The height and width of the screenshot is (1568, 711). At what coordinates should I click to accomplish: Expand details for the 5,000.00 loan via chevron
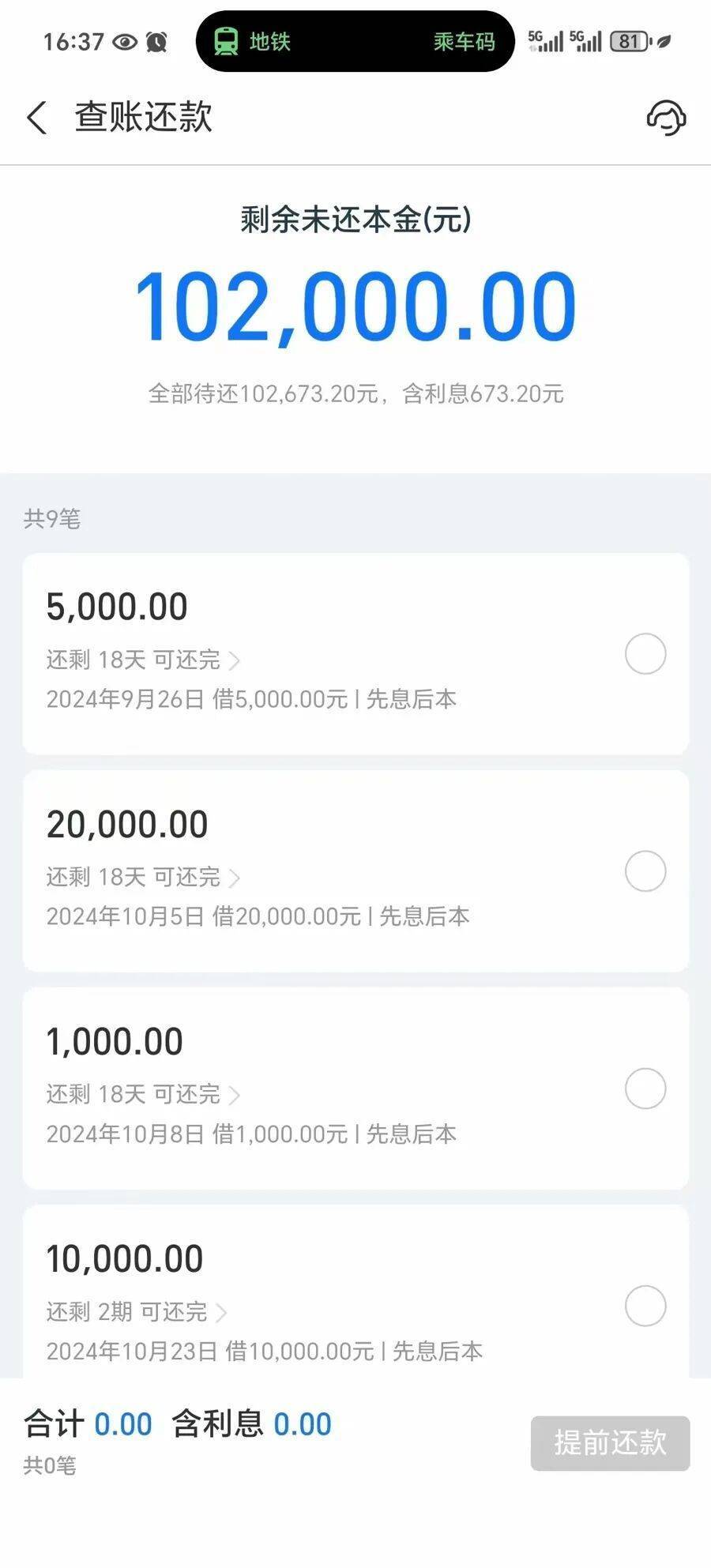[x=233, y=660]
